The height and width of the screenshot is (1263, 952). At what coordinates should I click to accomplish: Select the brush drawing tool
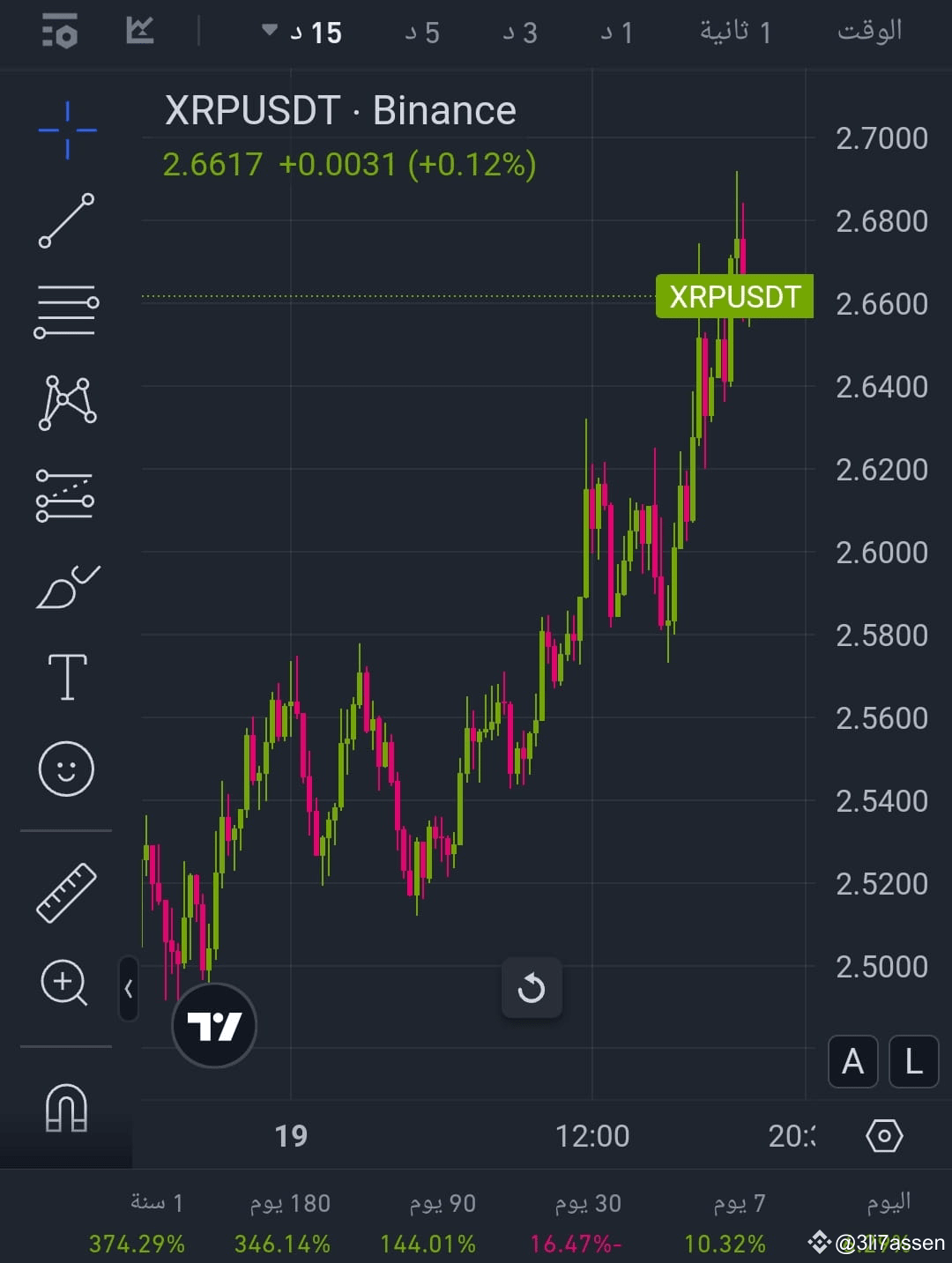pos(65,585)
